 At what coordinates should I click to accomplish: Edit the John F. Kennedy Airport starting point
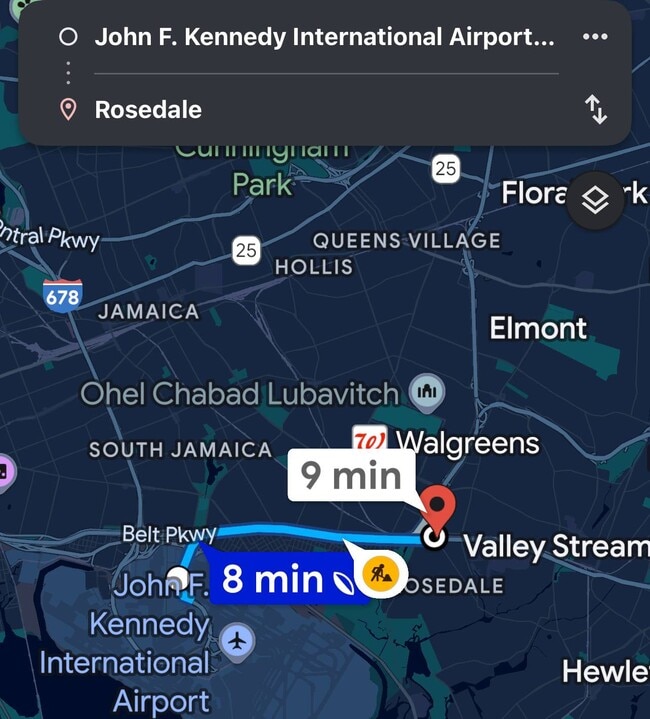(322, 38)
